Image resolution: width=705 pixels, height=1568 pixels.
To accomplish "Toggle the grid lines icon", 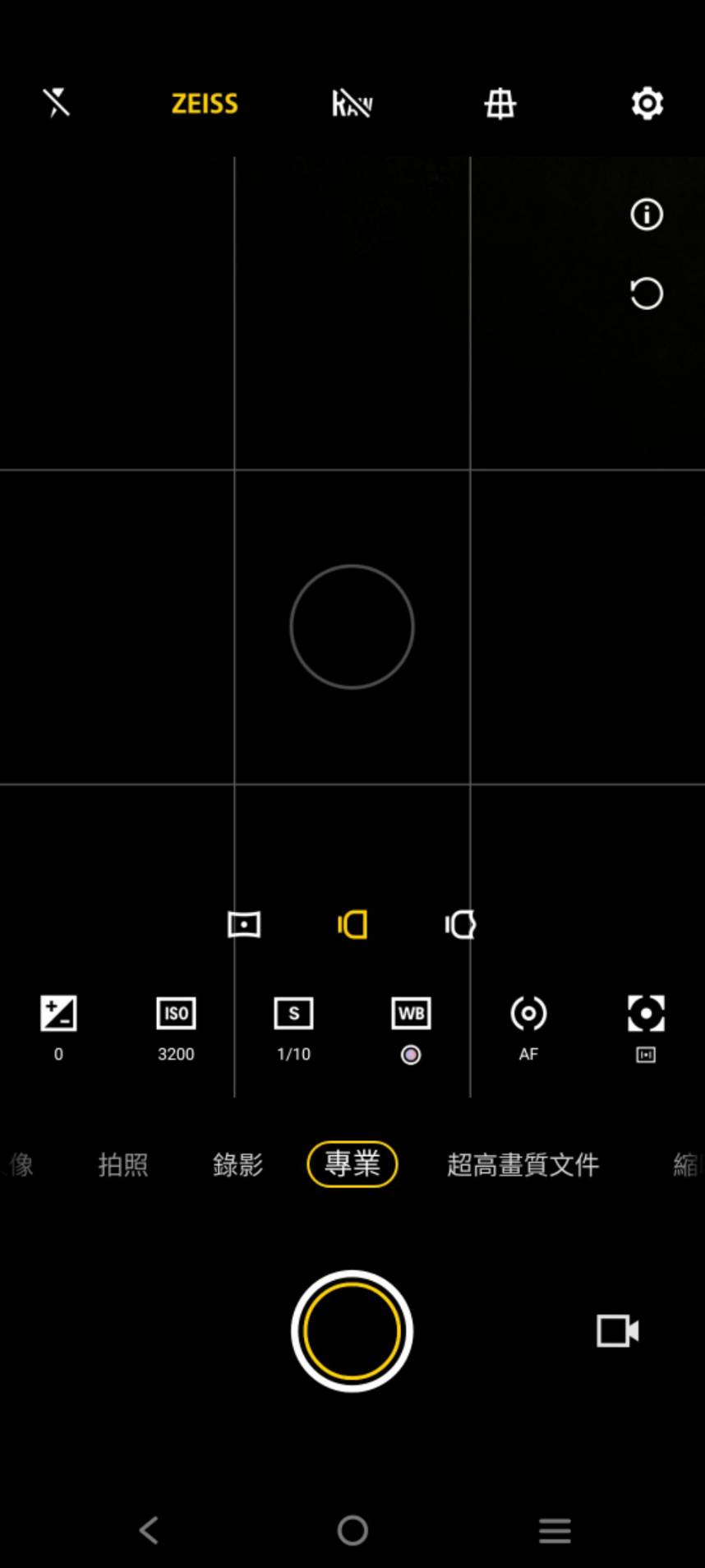I will pos(500,104).
